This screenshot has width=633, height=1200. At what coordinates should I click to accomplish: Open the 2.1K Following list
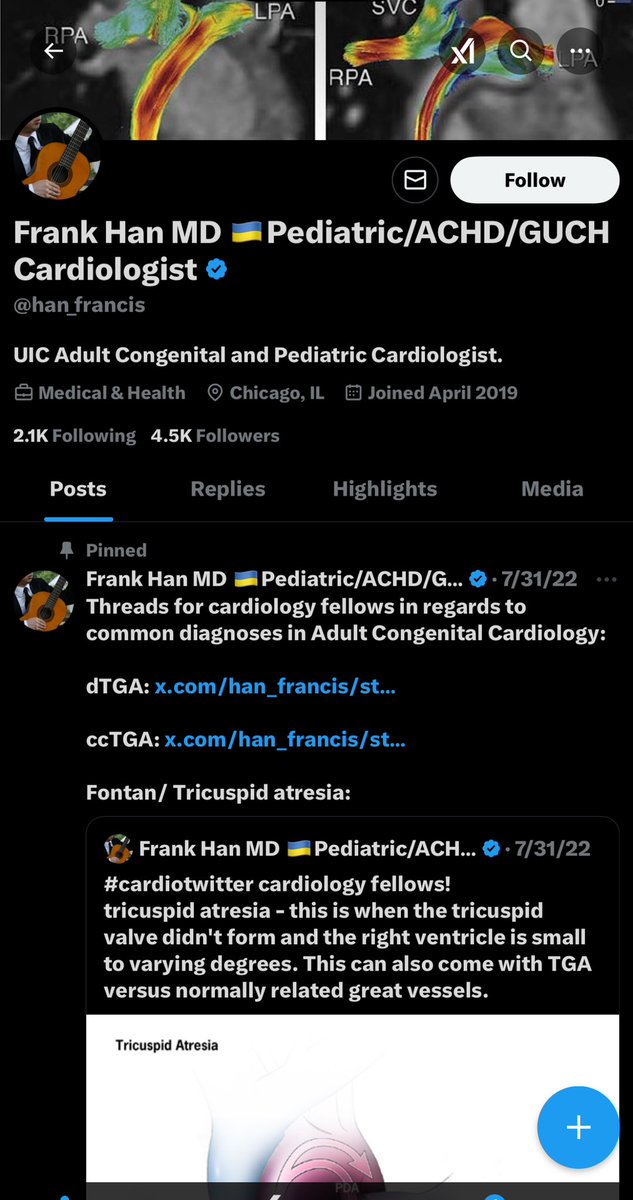75,435
